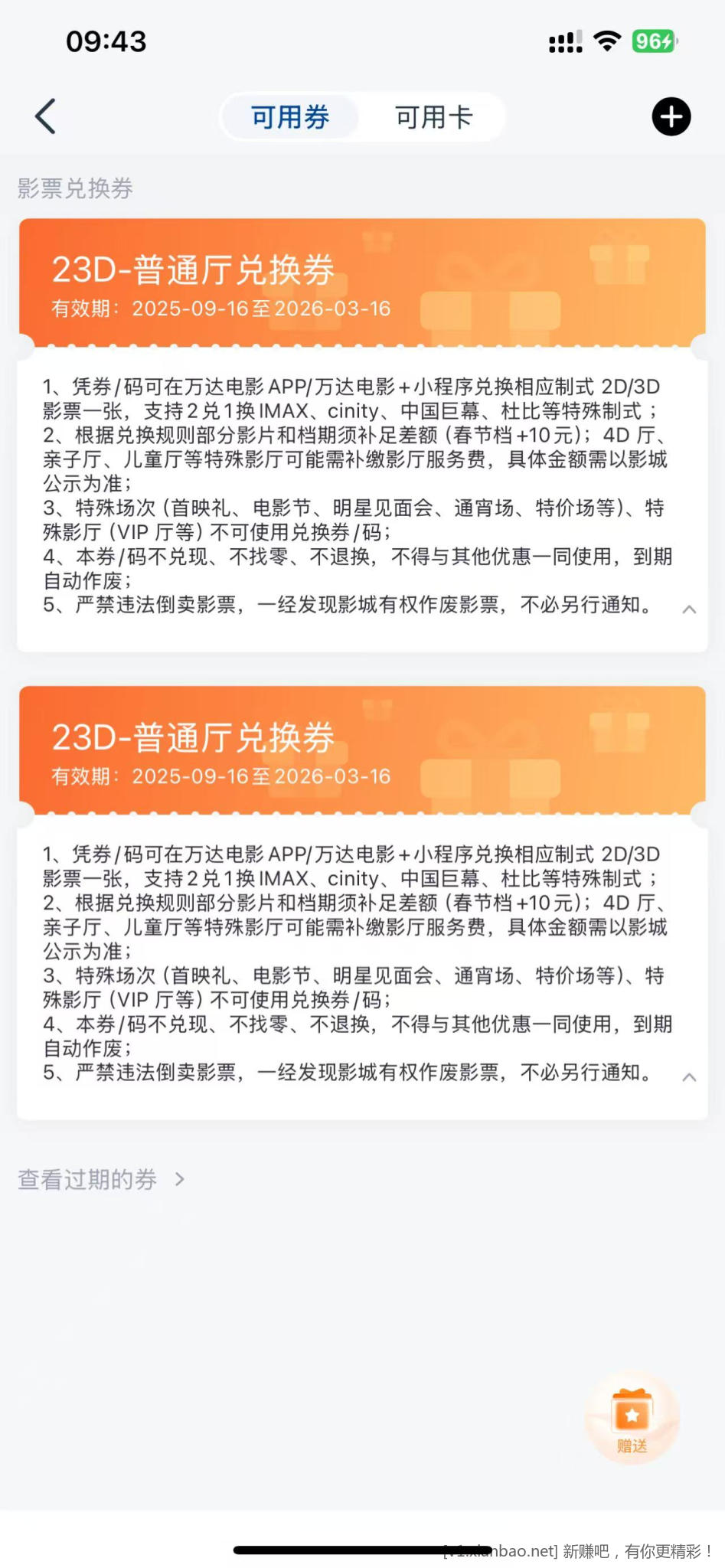725x1568 pixels.
Task: Select the 可用券 tab
Action: (x=290, y=117)
